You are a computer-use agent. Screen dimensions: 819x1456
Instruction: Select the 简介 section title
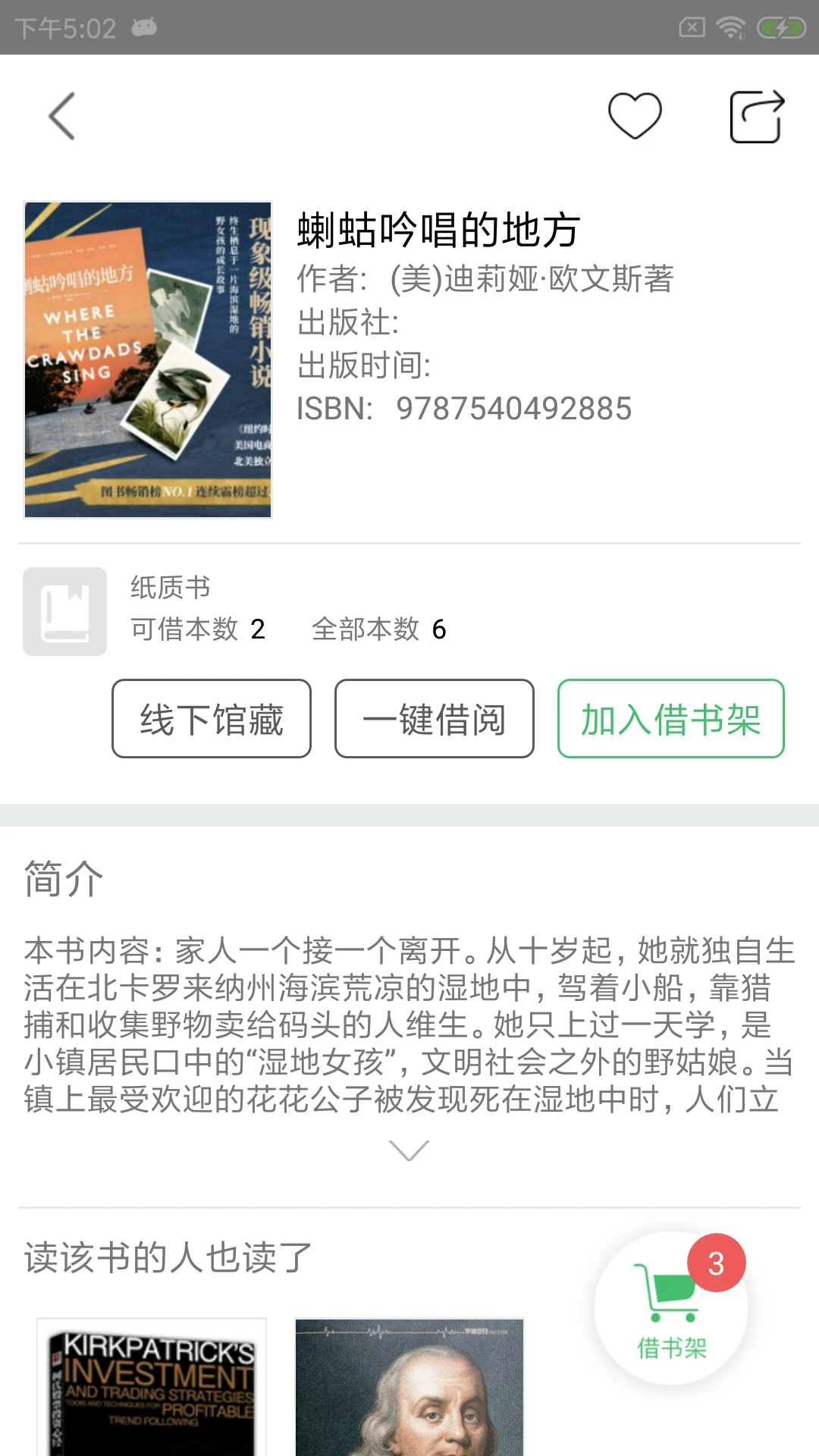61,880
